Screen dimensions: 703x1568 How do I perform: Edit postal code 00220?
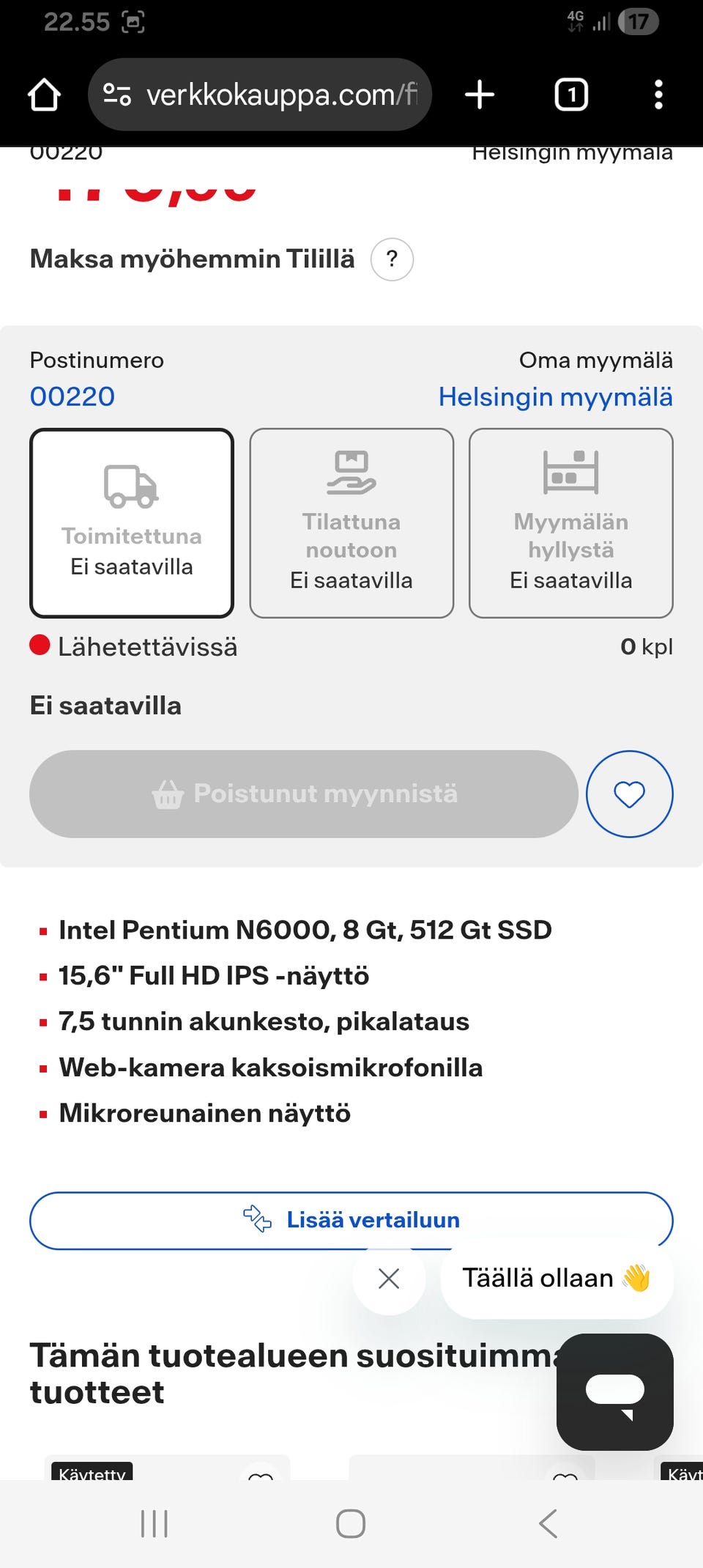[x=72, y=396]
